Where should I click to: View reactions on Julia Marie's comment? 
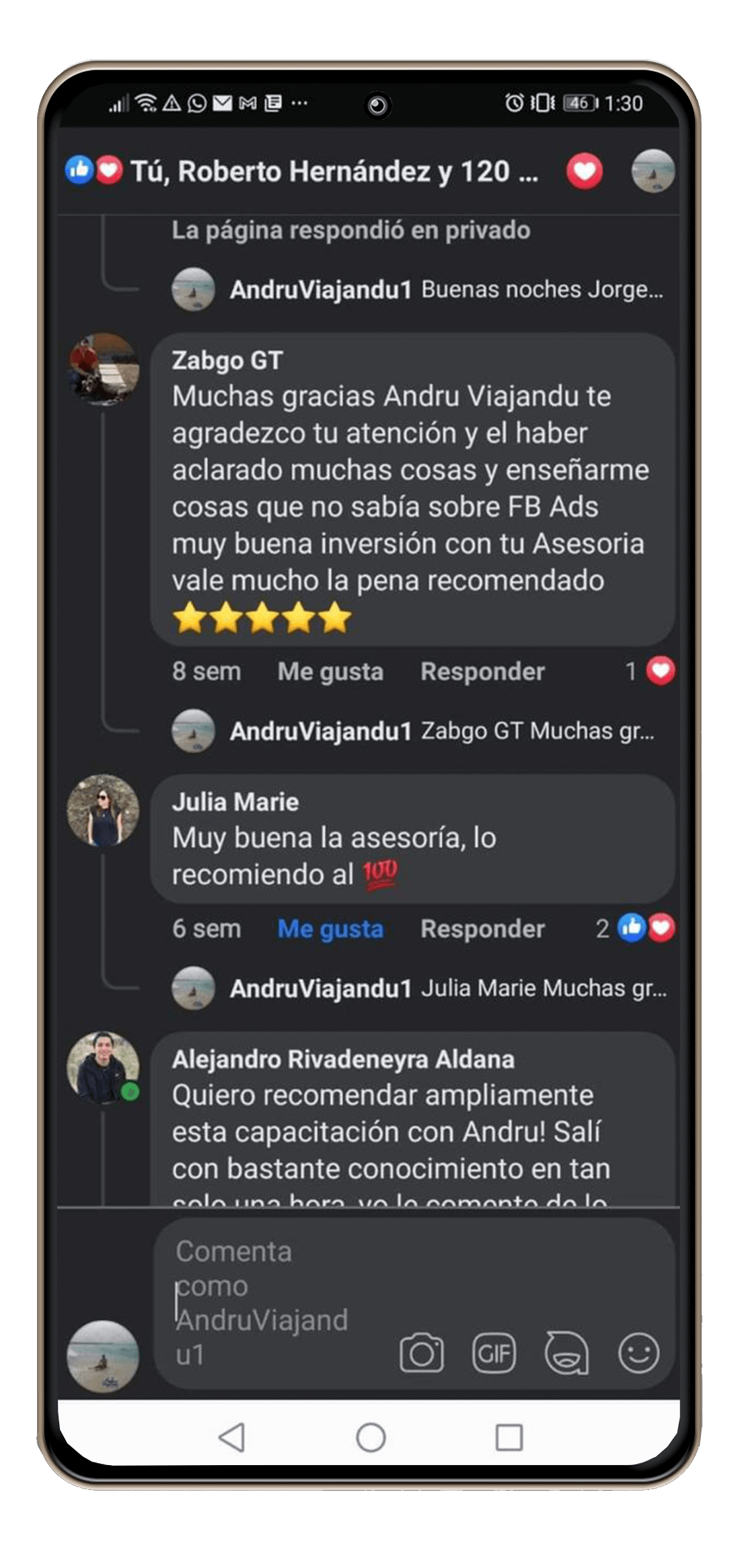click(x=636, y=929)
